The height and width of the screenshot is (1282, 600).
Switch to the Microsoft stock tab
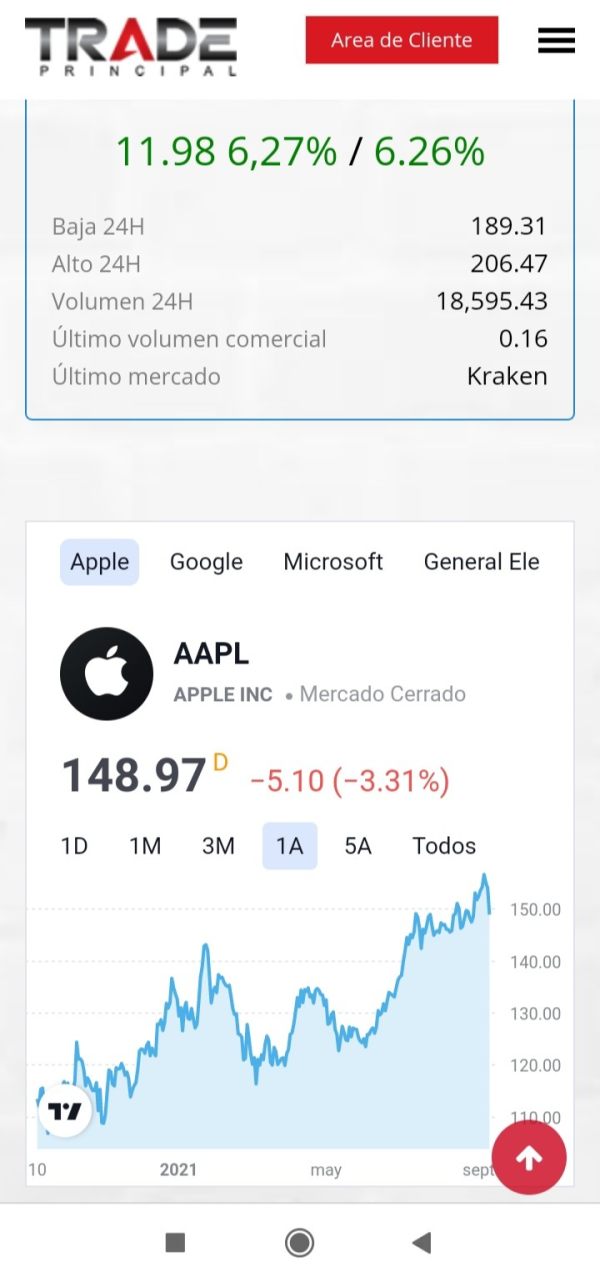pos(333,562)
